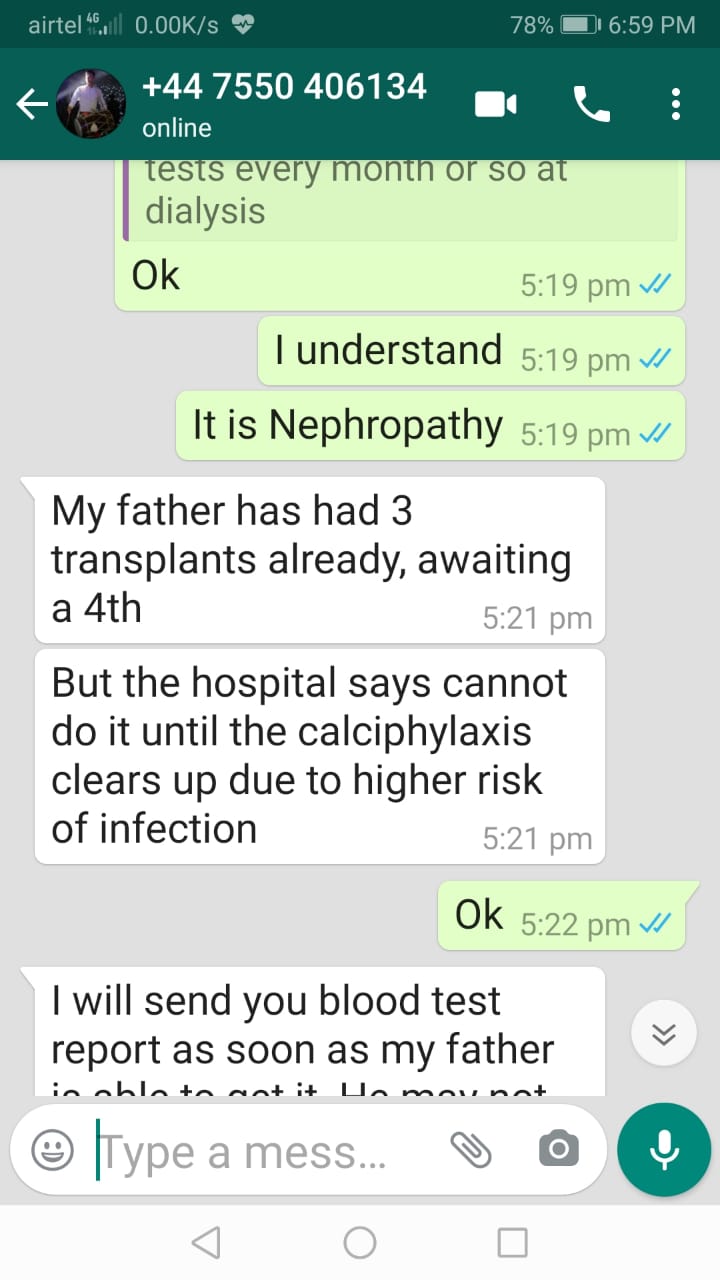Tap the system back button
Screen dimensions: 720x1280
pyautogui.click(x=205, y=1243)
